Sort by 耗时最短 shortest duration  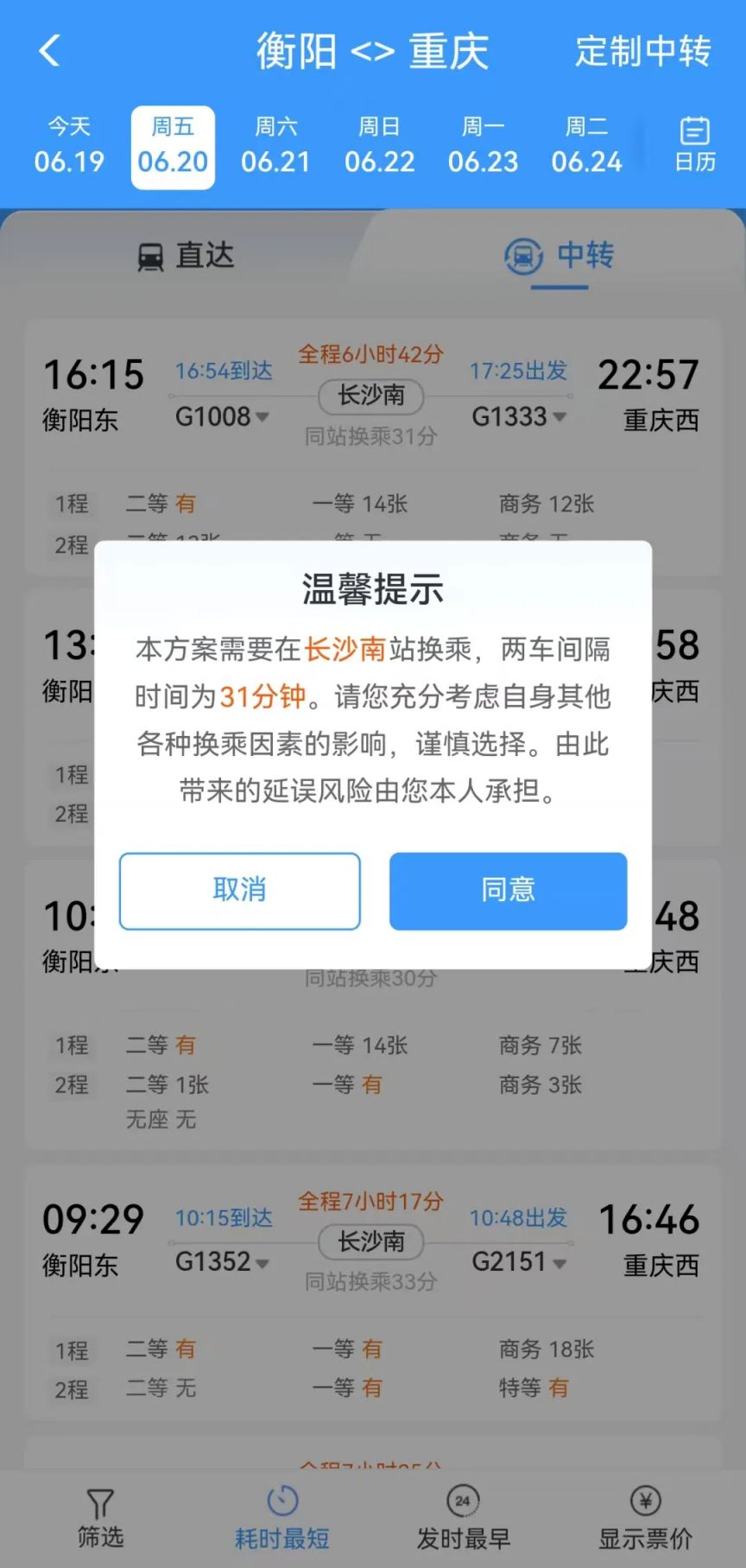click(281, 1518)
